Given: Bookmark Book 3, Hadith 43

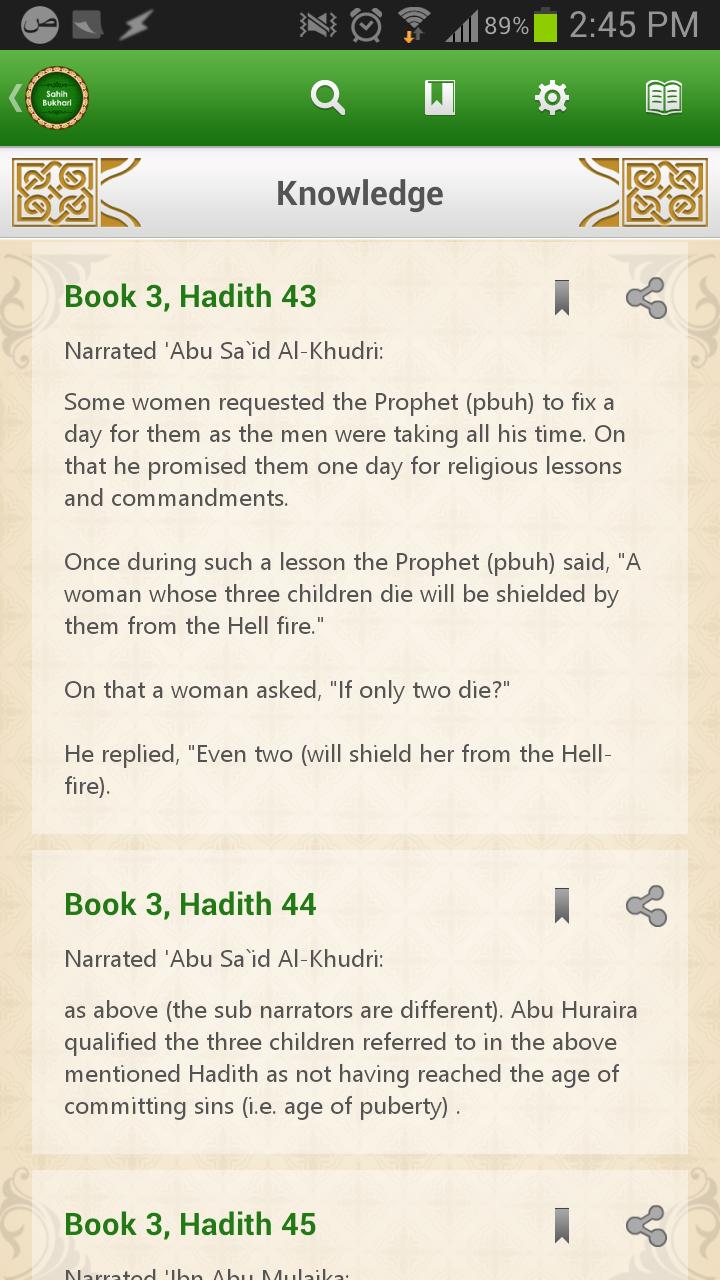Looking at the screenshot, I should pyautogui.click(x=563, y=297).
